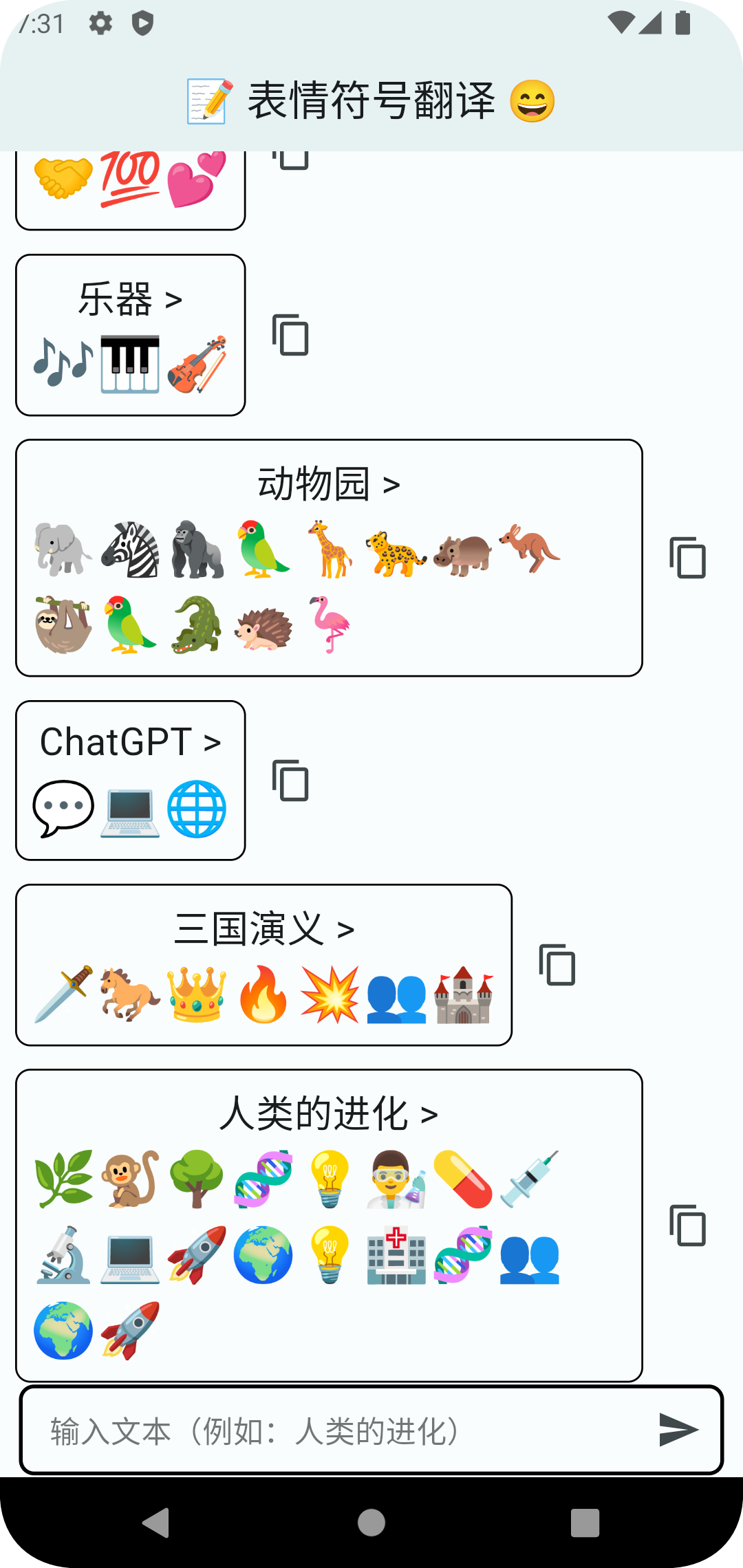Viewport: 743px width, 1568px height.
Task: Send the text for emoji translation
Action: pos(678,1430)
